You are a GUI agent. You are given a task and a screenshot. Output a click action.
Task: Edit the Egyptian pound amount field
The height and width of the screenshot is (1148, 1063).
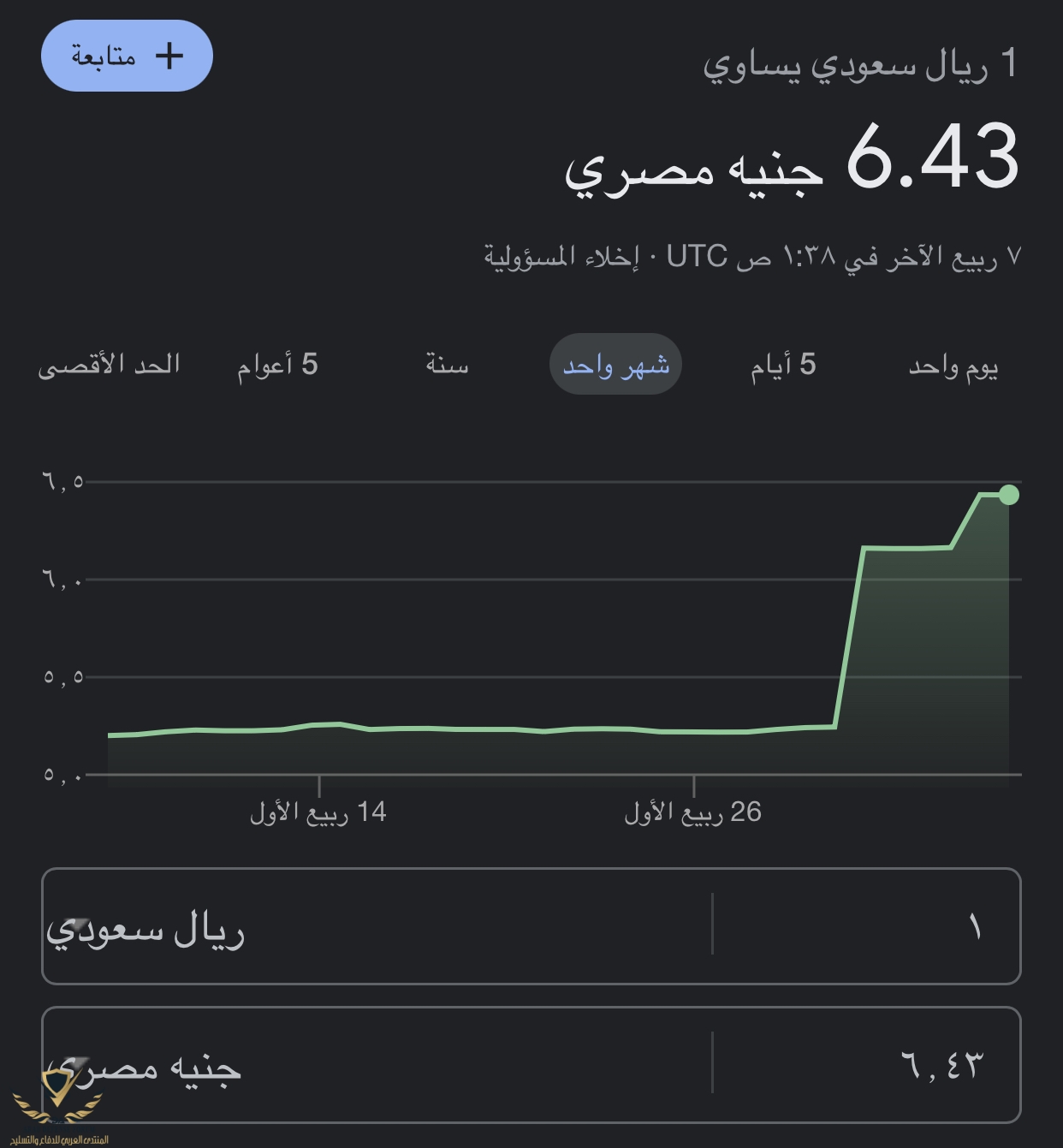click(864, 1065)
